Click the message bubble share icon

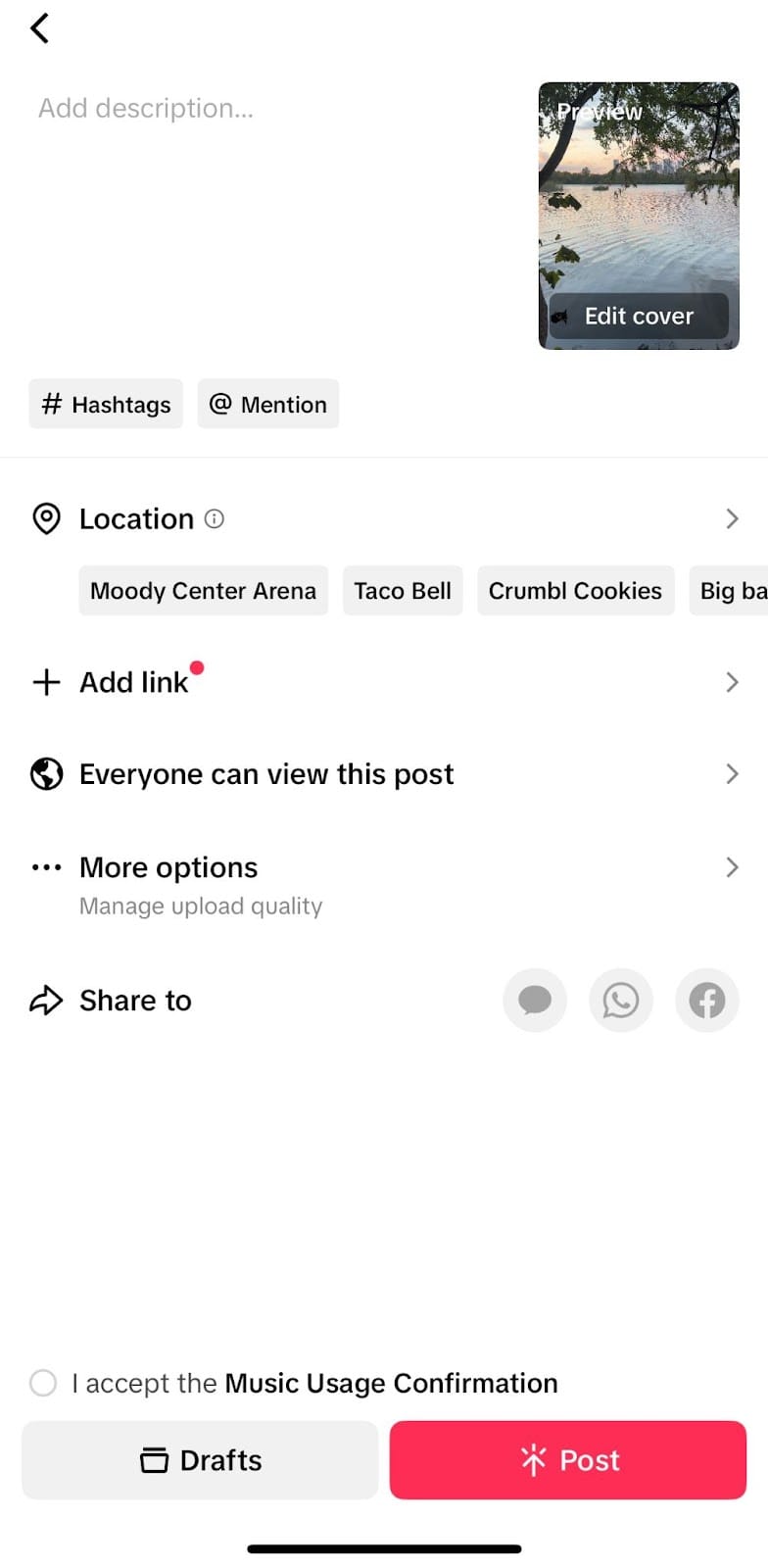[534, 1000]
